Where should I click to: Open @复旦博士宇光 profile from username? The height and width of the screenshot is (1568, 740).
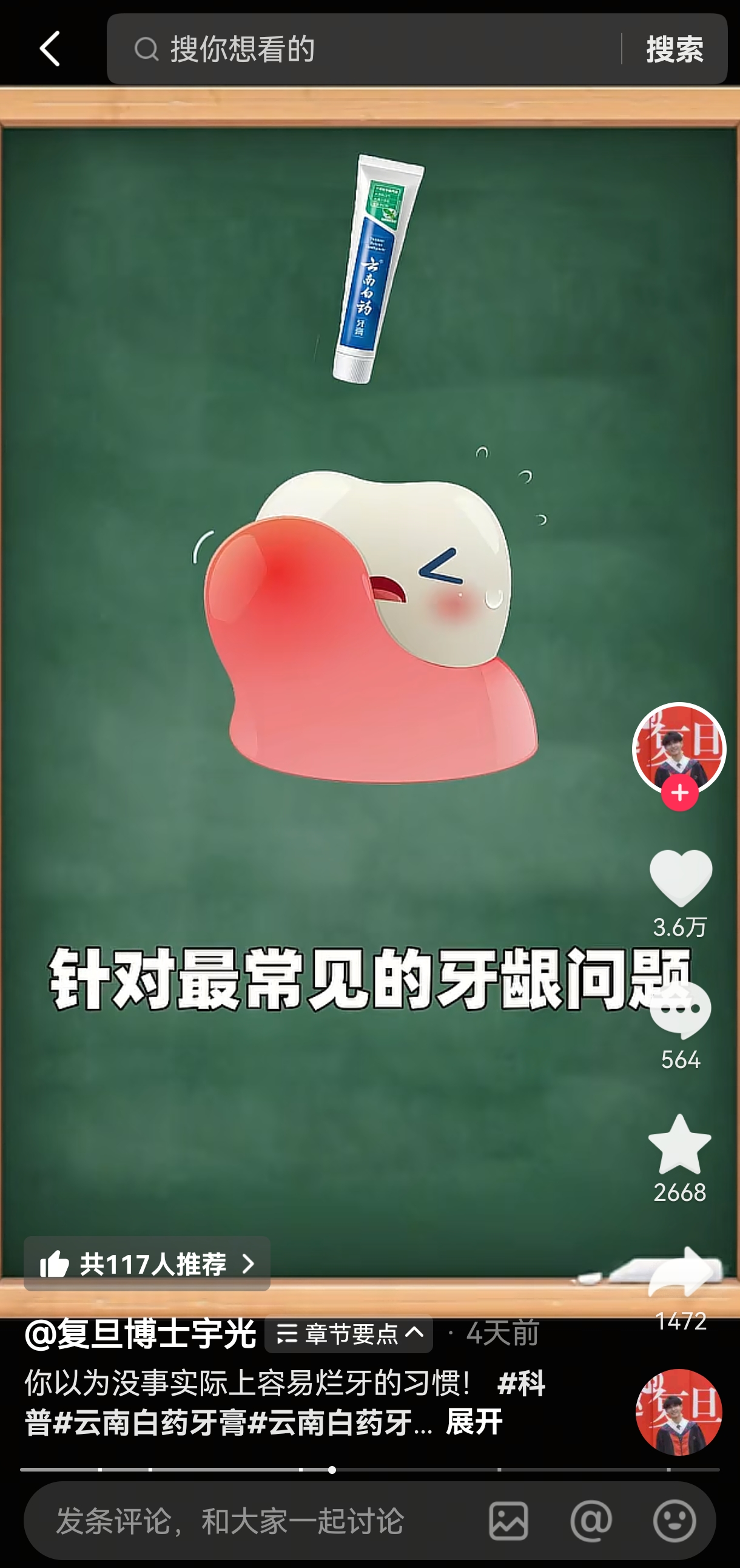tap(141, 1333)
